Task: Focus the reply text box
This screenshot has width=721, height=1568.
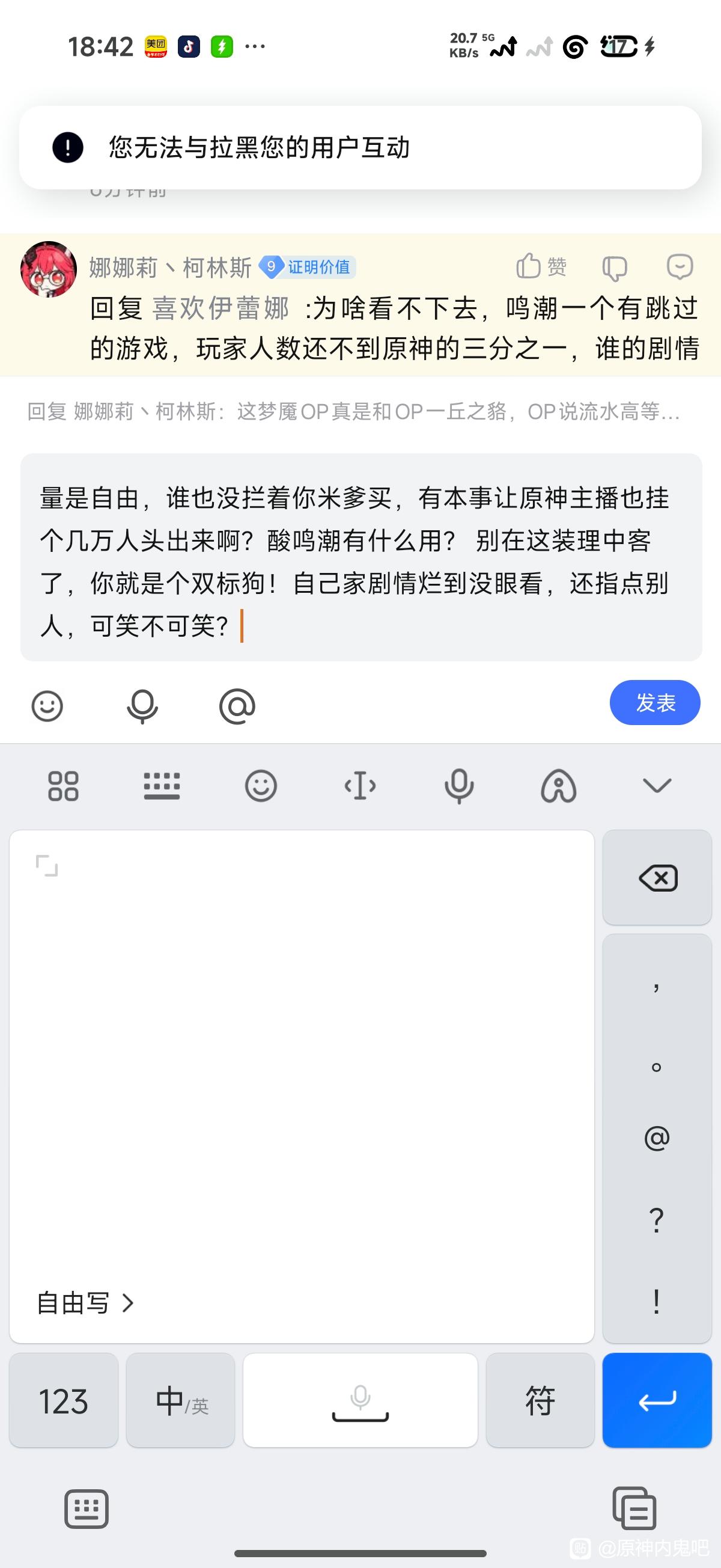Action: tap(361, 557)
